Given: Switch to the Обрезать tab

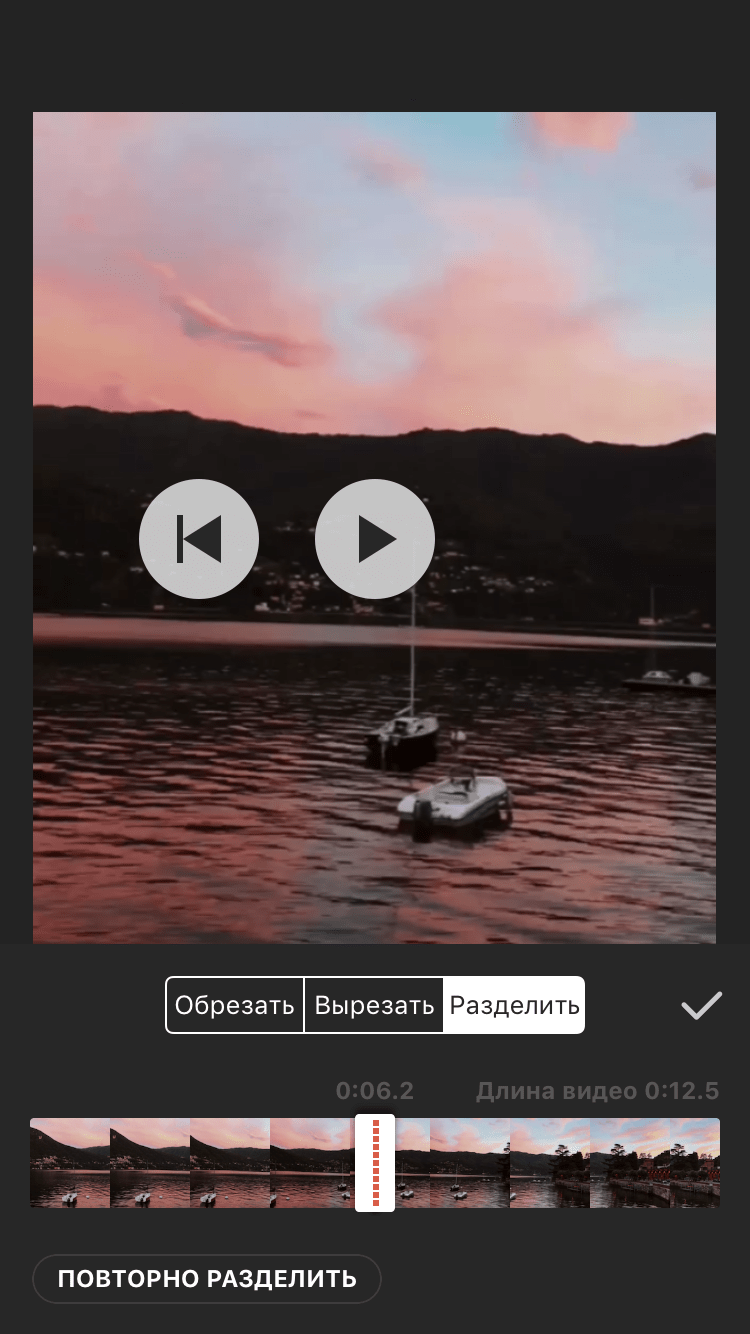Looking at the screenshot, I should [x=235, y=1005].
